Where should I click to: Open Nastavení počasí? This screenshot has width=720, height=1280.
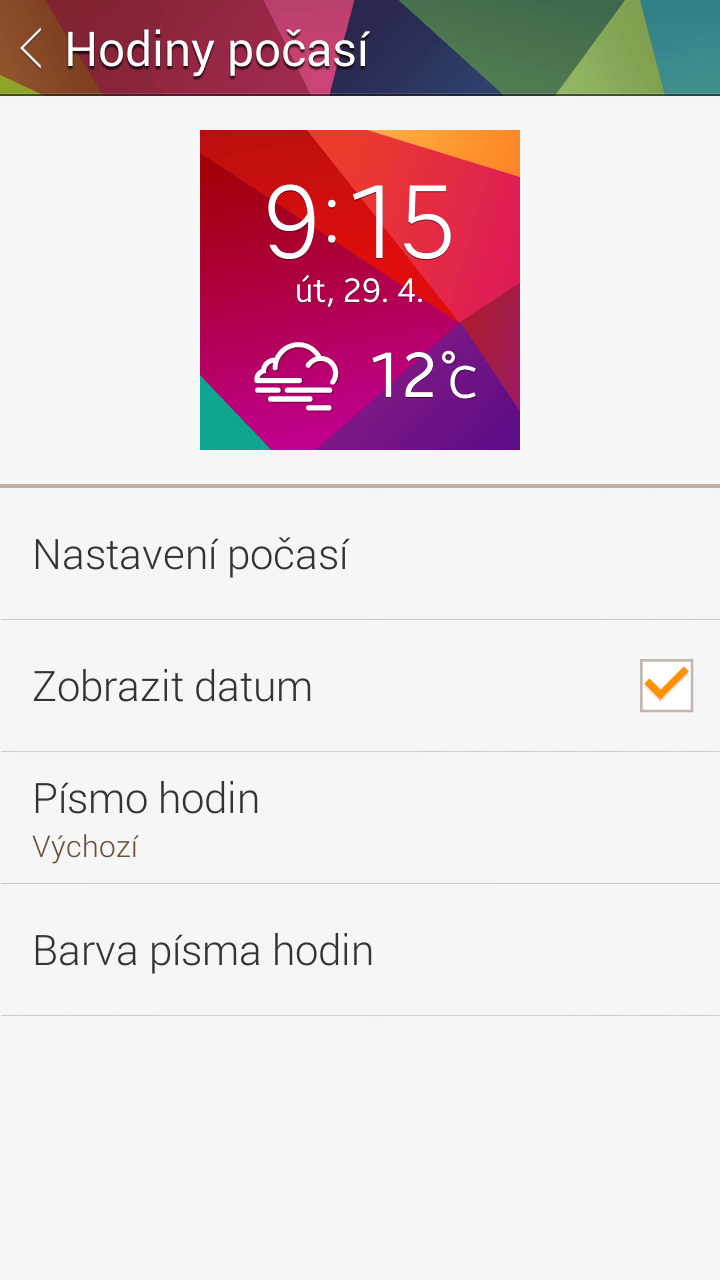tap(360, 555)
